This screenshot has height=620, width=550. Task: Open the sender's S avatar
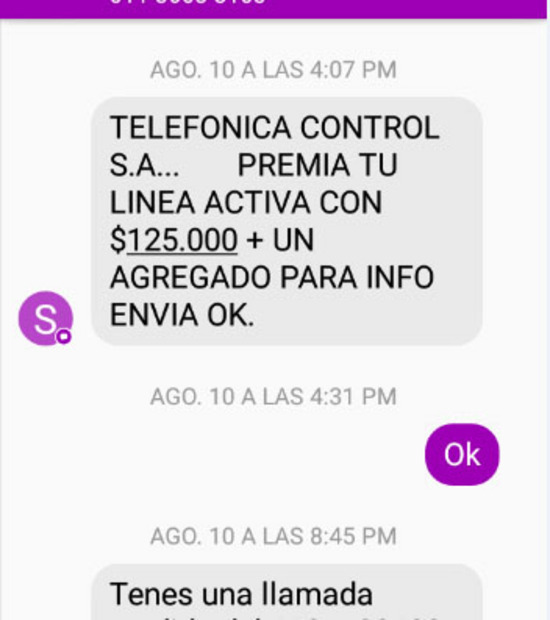[x=46, y=318]
